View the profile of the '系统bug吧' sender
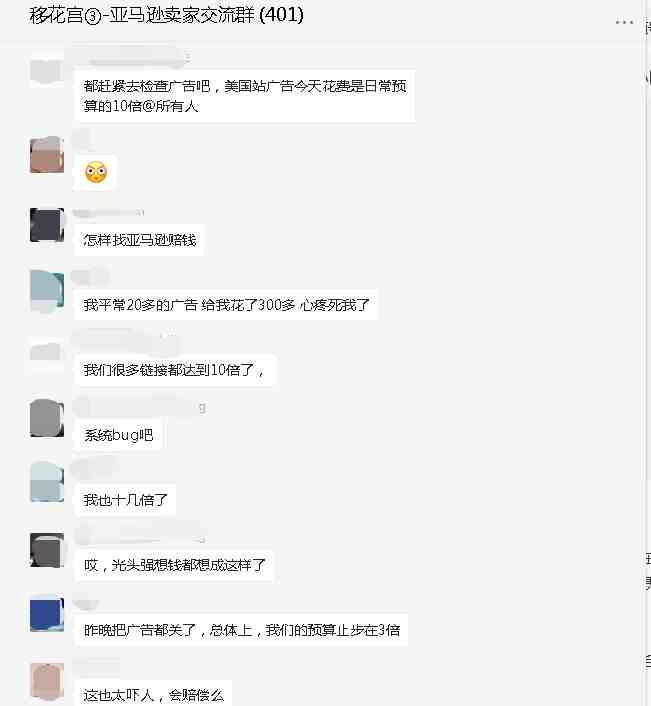 point(47,417)
